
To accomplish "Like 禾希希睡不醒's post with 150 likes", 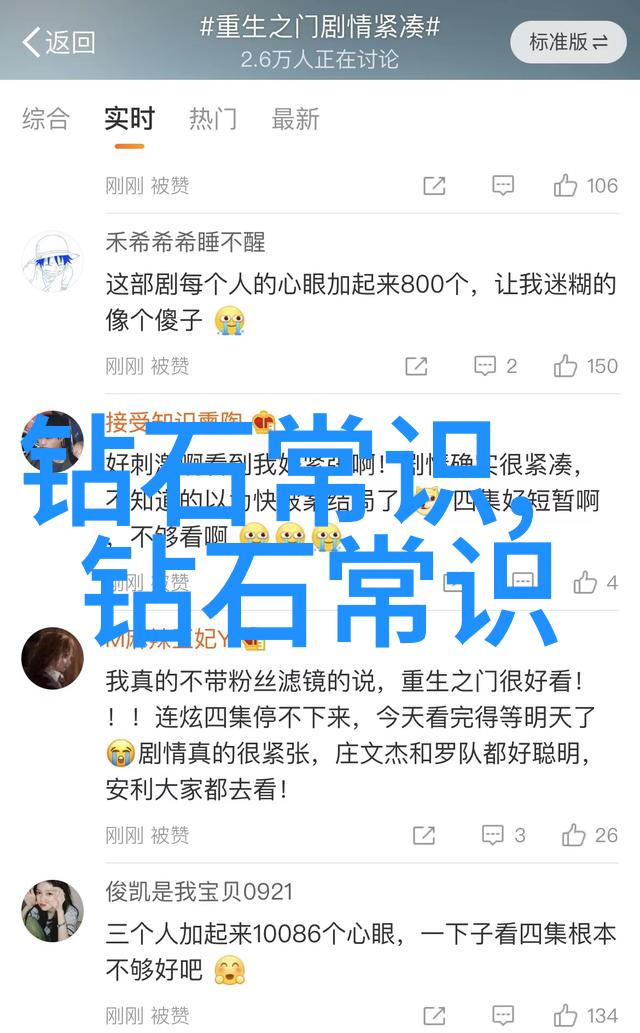I will [x=586, y=366].
